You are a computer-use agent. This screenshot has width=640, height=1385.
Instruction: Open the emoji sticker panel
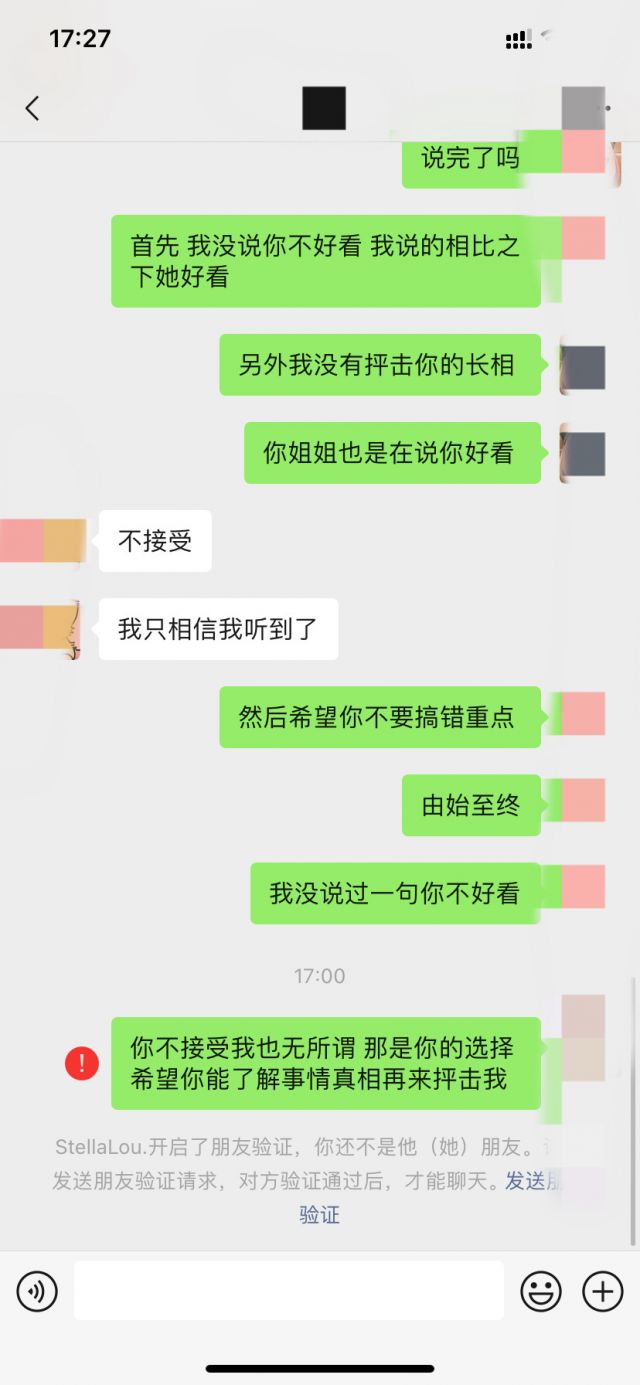[541, 1292]
